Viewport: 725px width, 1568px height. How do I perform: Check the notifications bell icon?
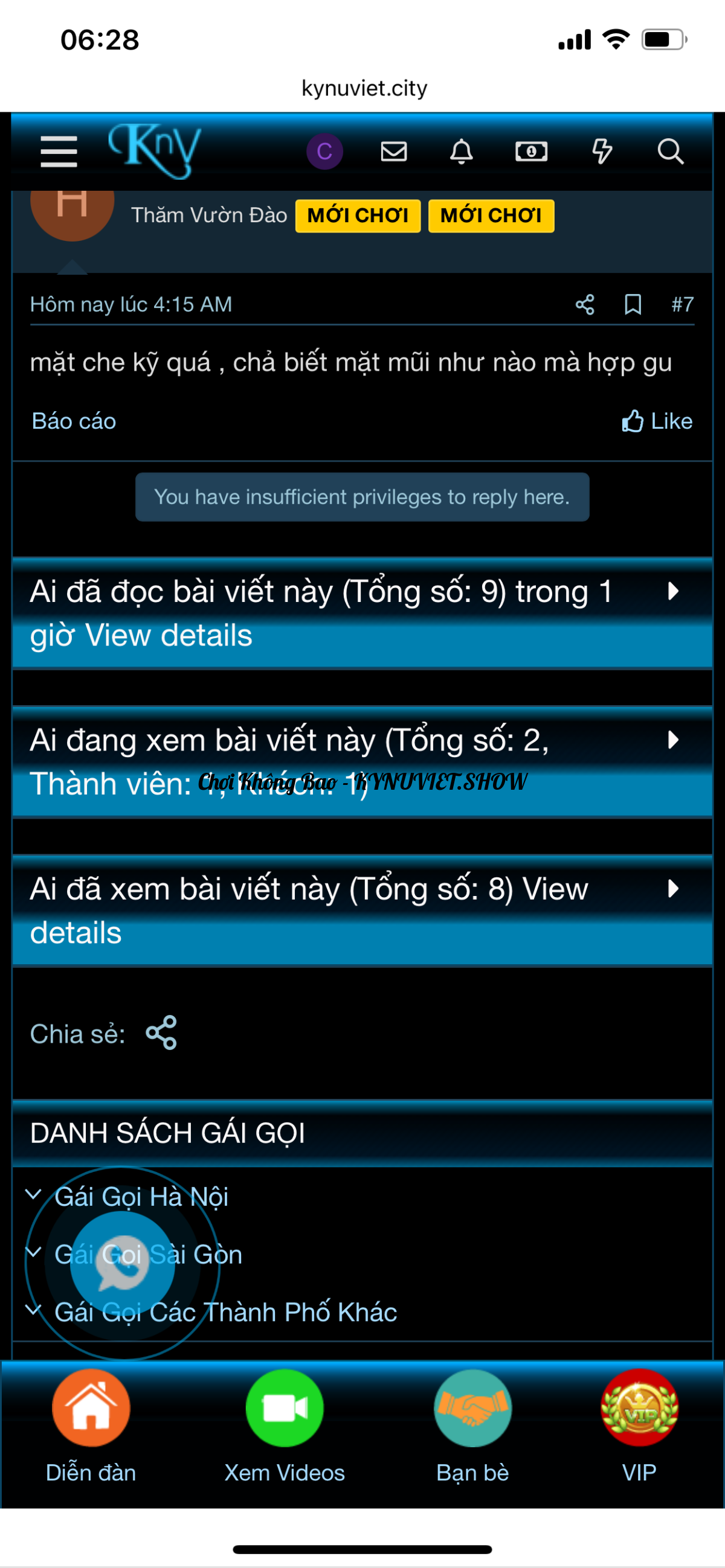click(462, 152)
